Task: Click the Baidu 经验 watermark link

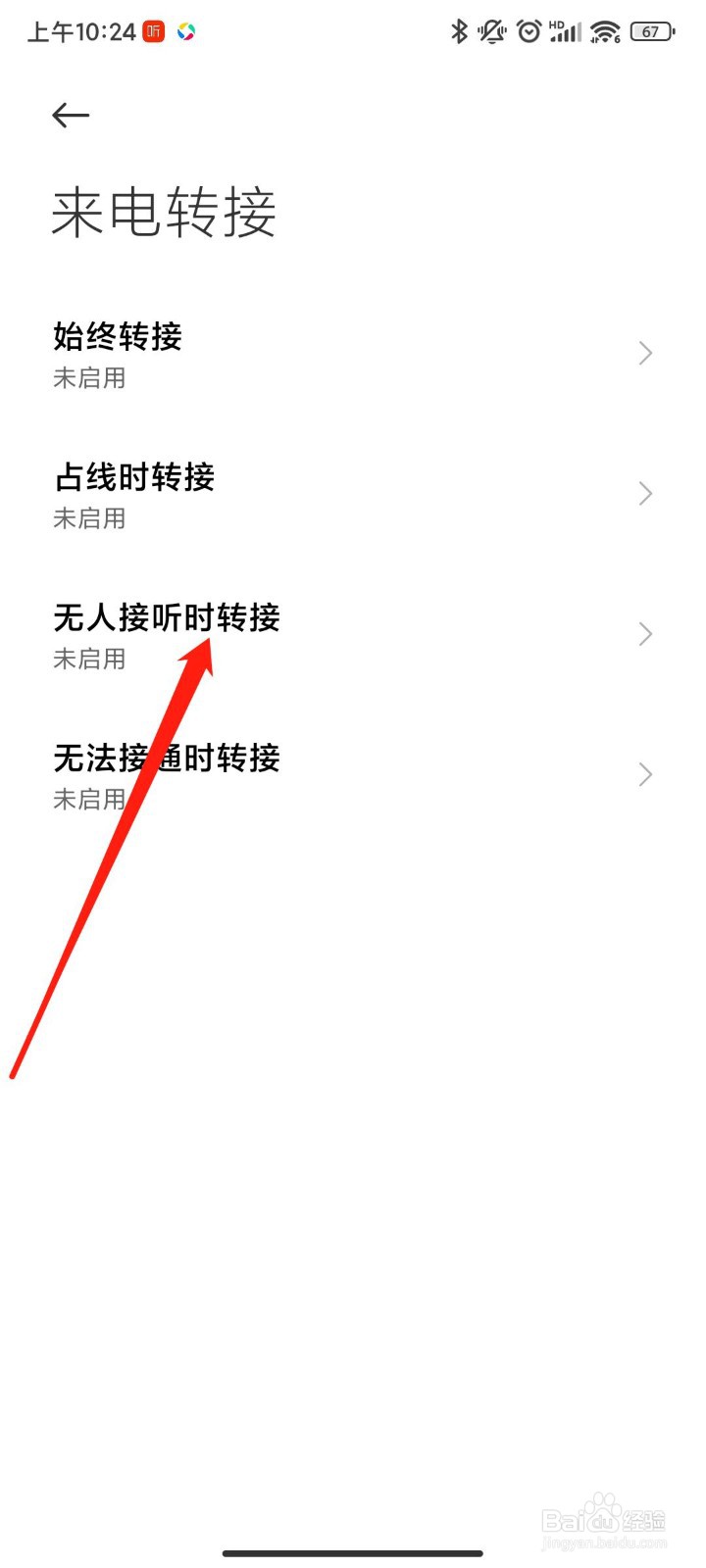Action: (603, 1519)
